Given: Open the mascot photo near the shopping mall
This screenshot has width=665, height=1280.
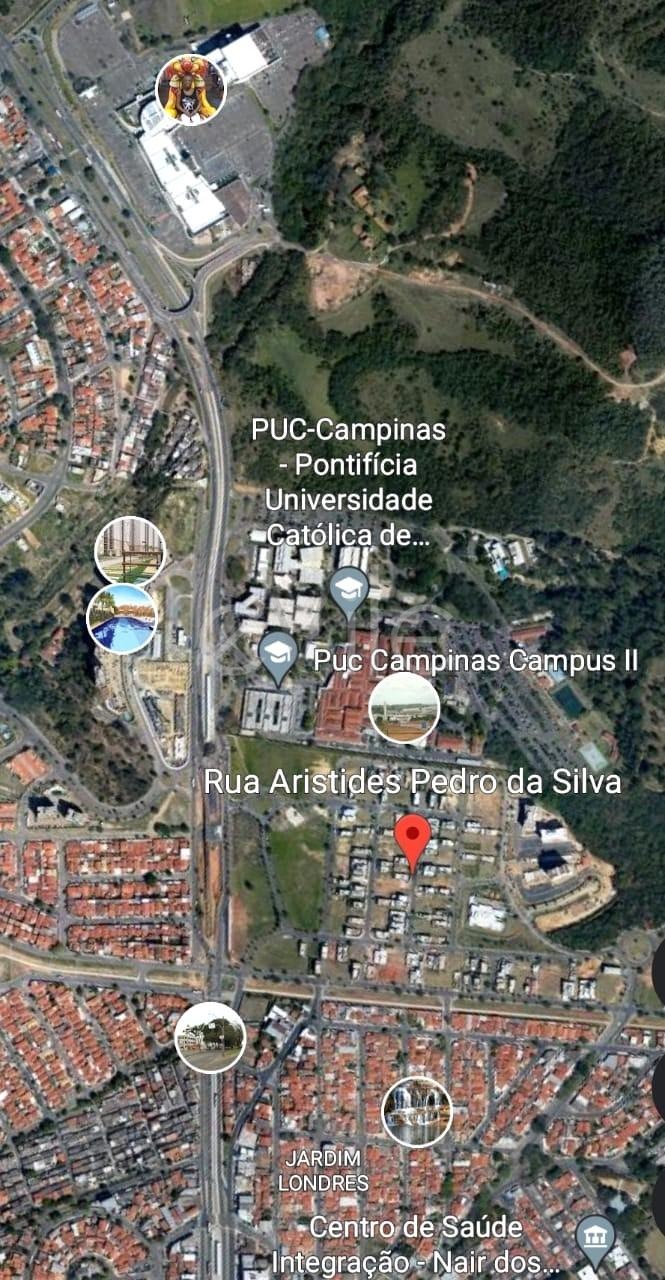Looking at the screenshot, I should [x=191, y=90].
